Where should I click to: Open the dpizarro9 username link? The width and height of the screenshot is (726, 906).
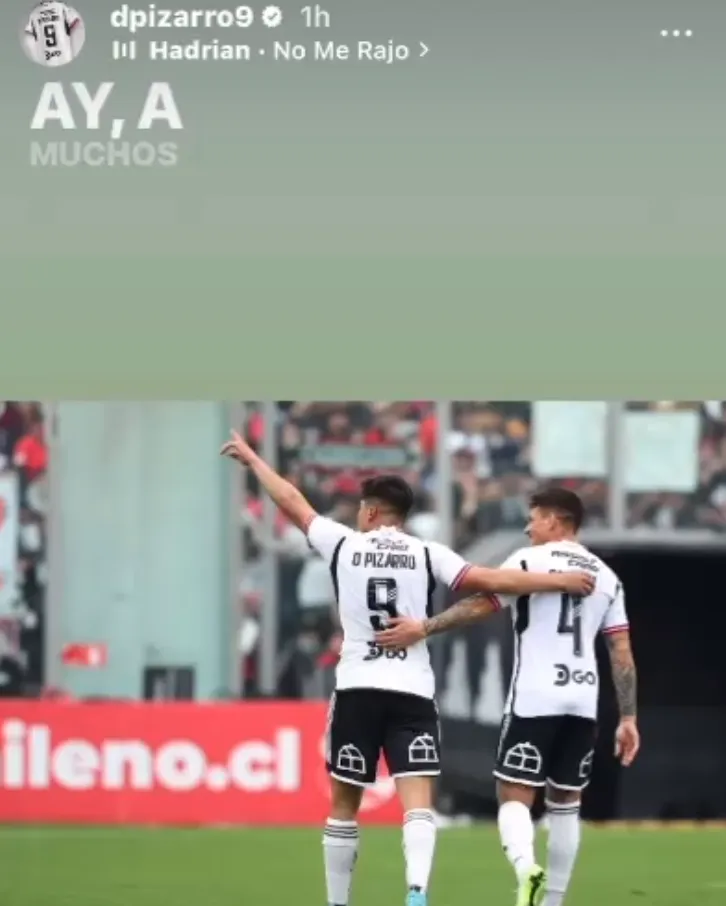(181, 17)
